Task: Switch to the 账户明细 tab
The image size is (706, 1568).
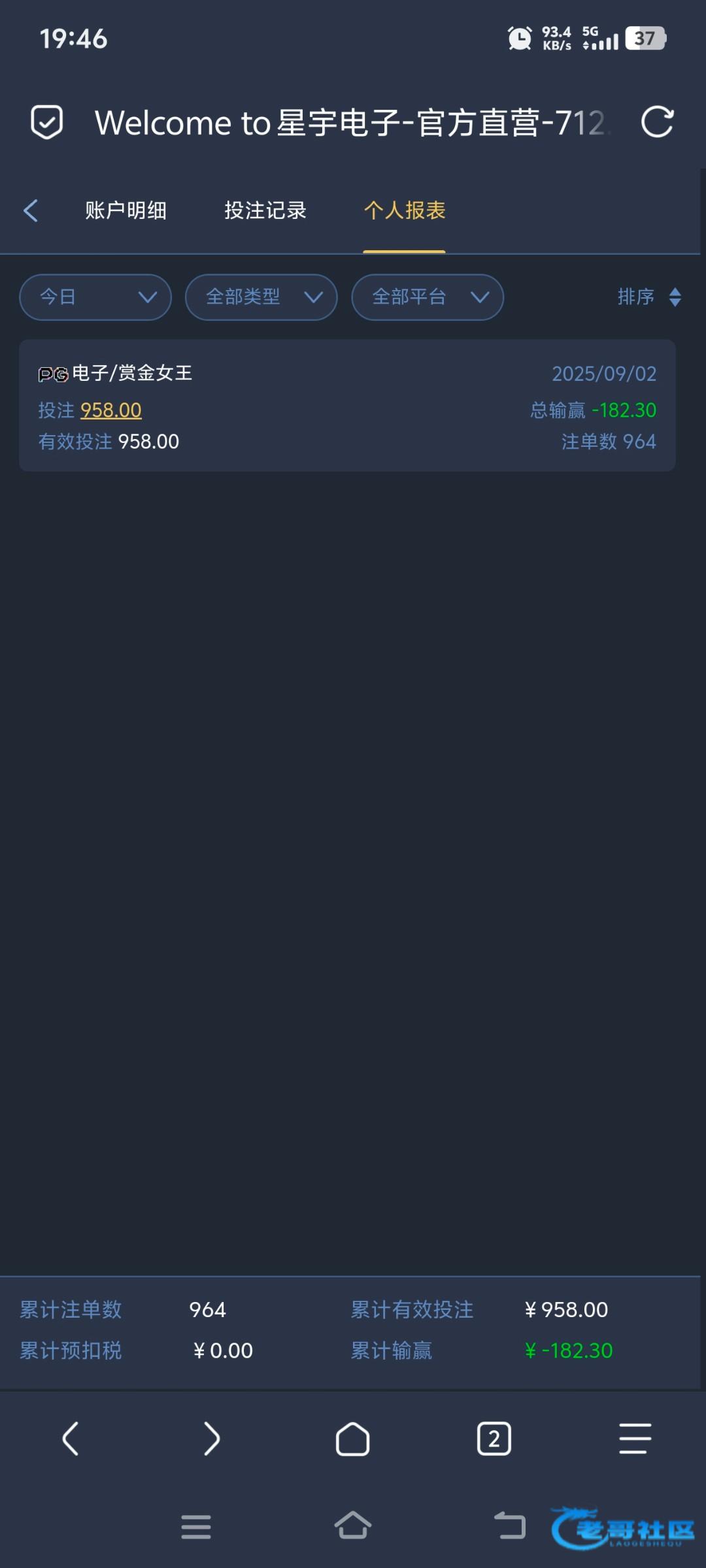Action: tap(126, 210)
